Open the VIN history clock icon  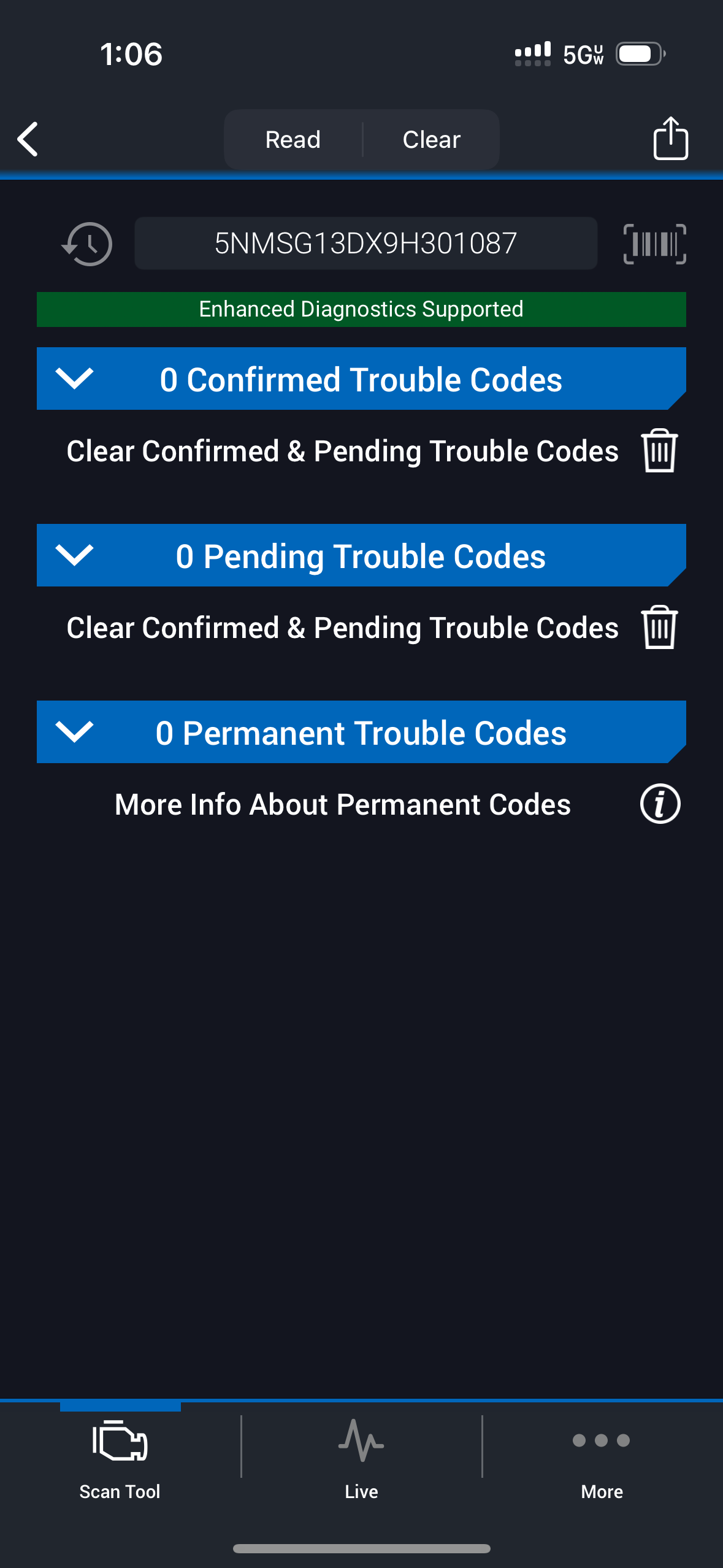(87, 244)
